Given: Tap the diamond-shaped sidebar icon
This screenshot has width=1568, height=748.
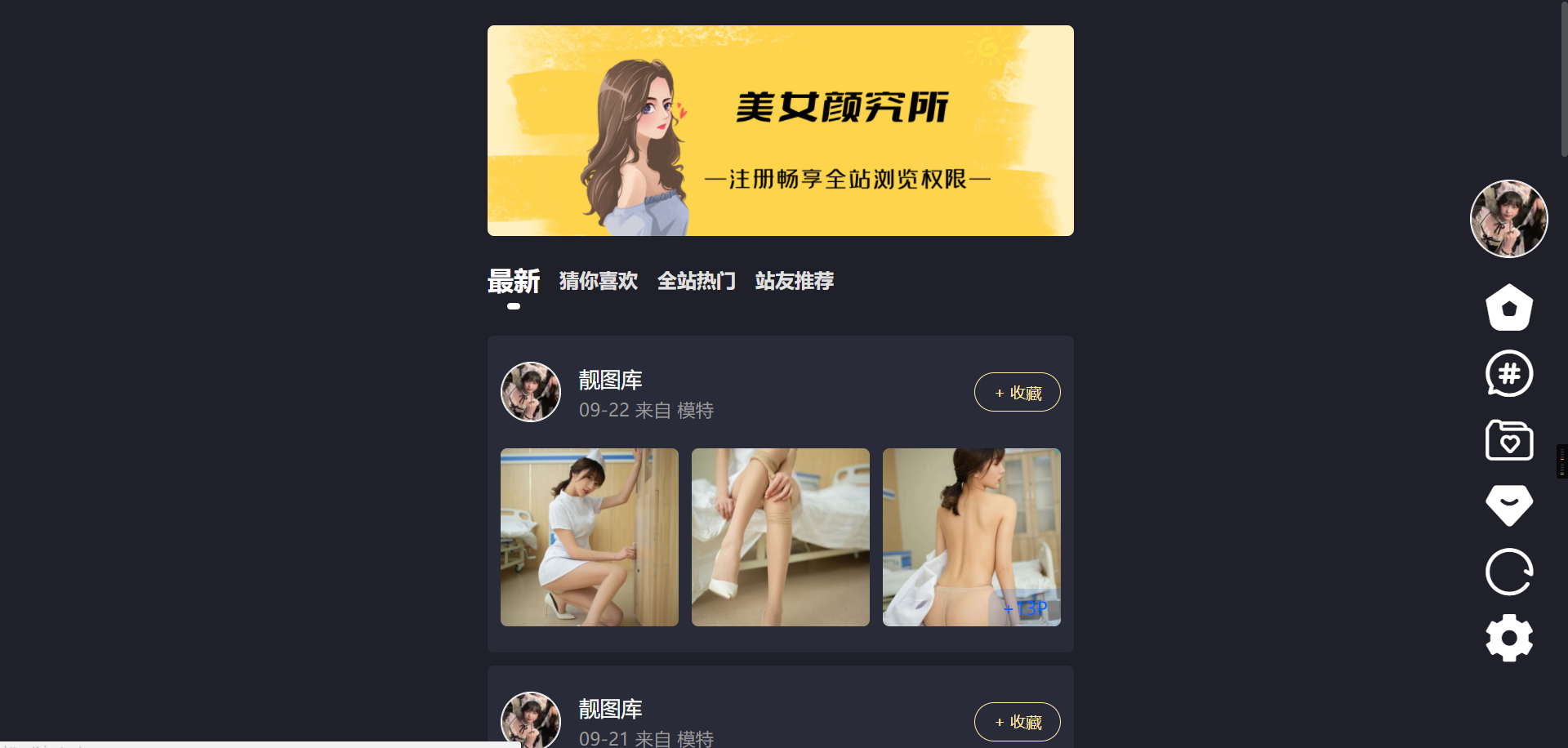Looking at the screenshot, I should point(1508,505).
